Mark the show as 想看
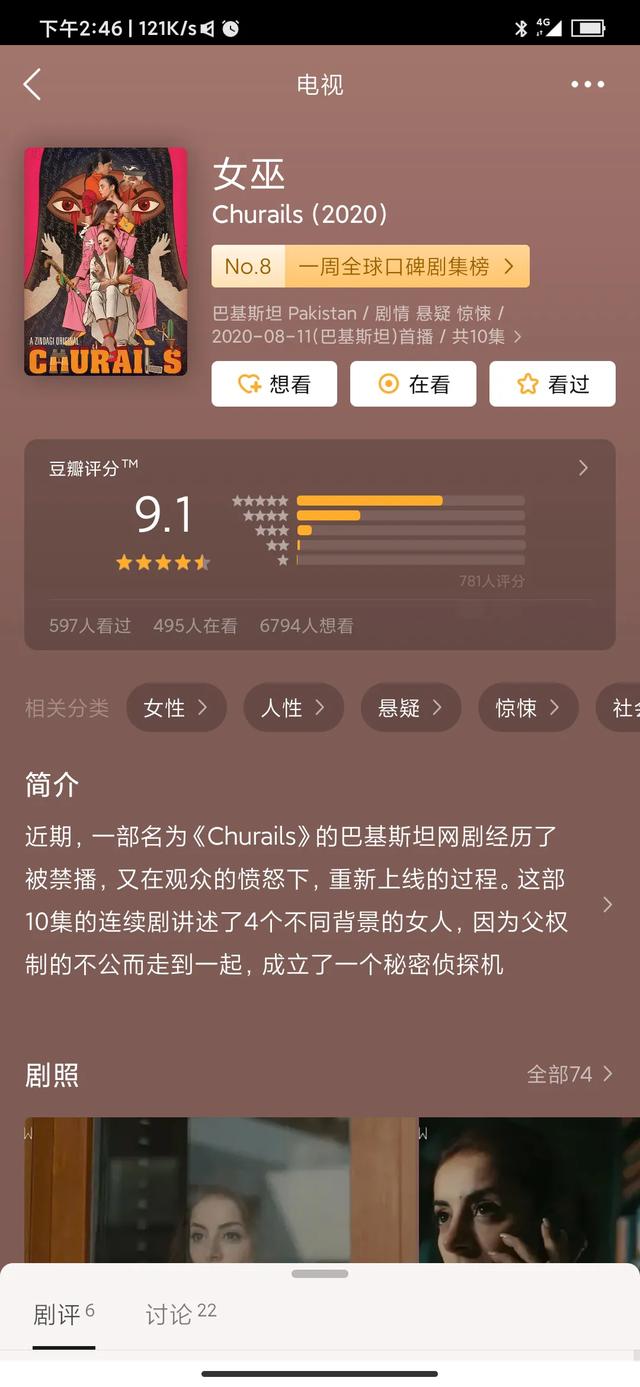Viewport: 640px width, 1387px height. tap(274, 384)
